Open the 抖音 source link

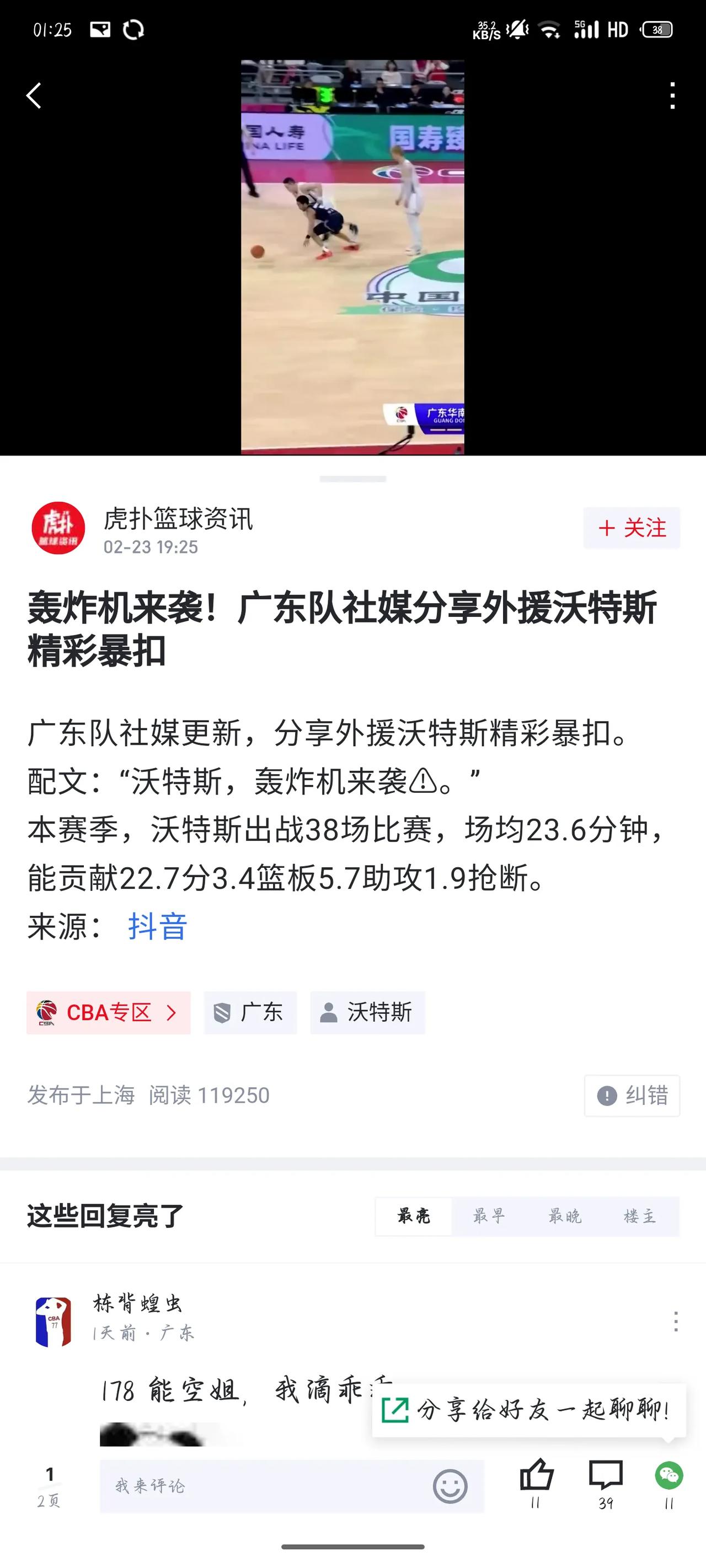coord(157,927)
